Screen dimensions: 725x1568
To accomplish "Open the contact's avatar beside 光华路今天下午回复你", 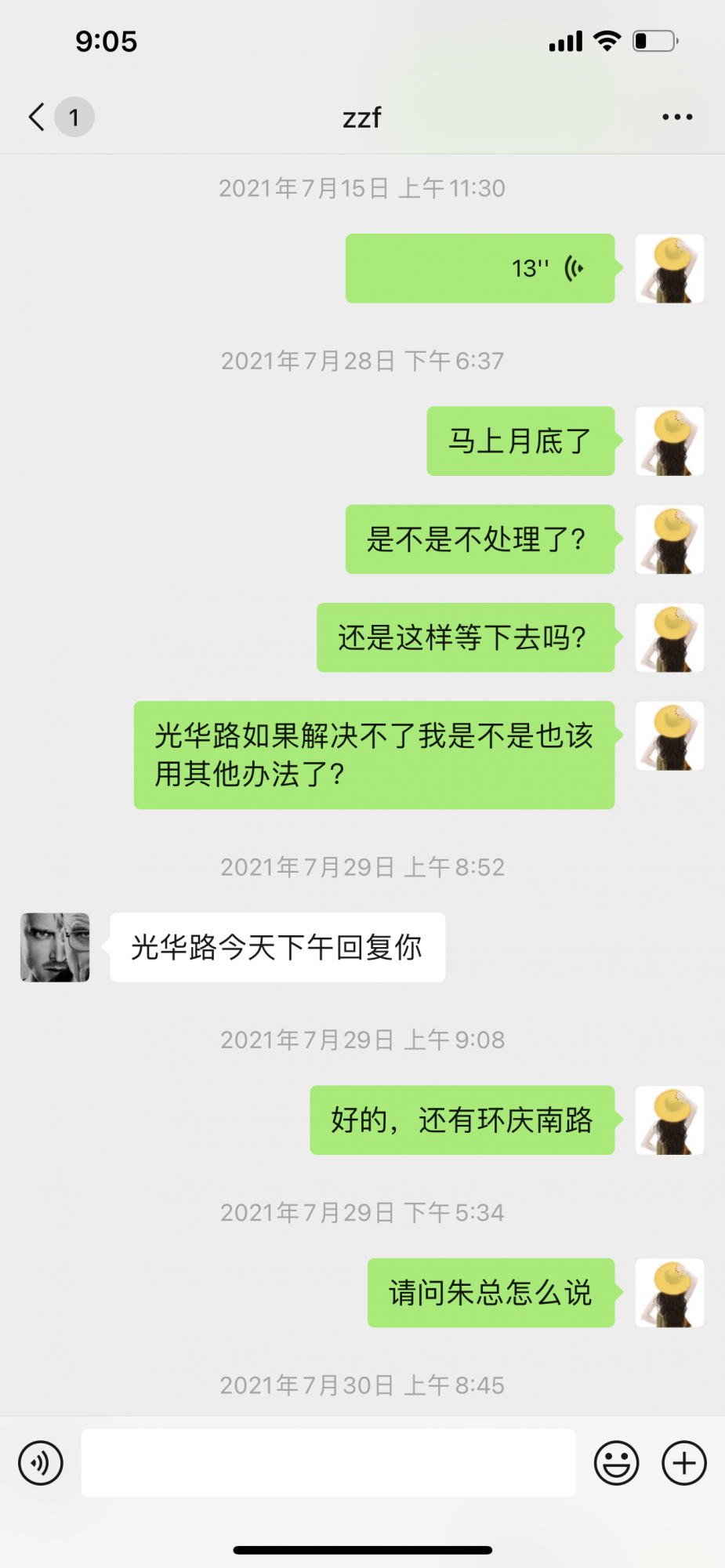I will coord(55,947).
